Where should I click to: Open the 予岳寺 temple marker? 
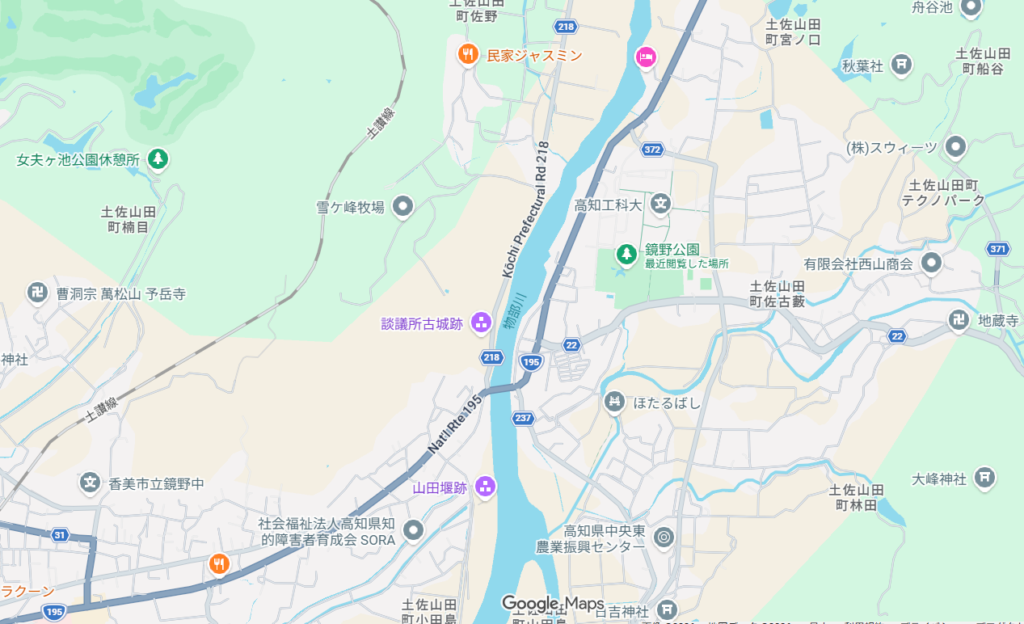pos(38,294)
